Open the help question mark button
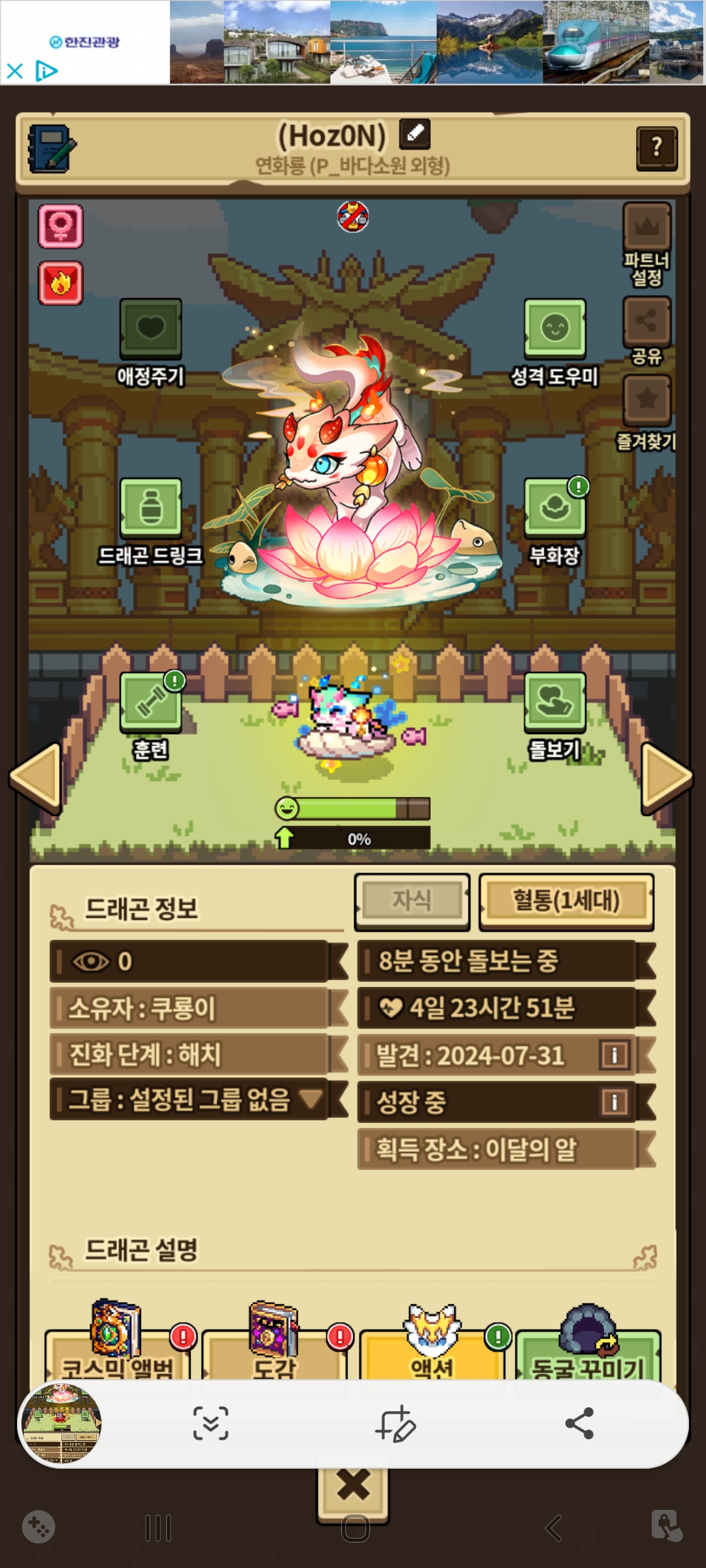The image size is (706, 1568). click(x=656, y=148)
